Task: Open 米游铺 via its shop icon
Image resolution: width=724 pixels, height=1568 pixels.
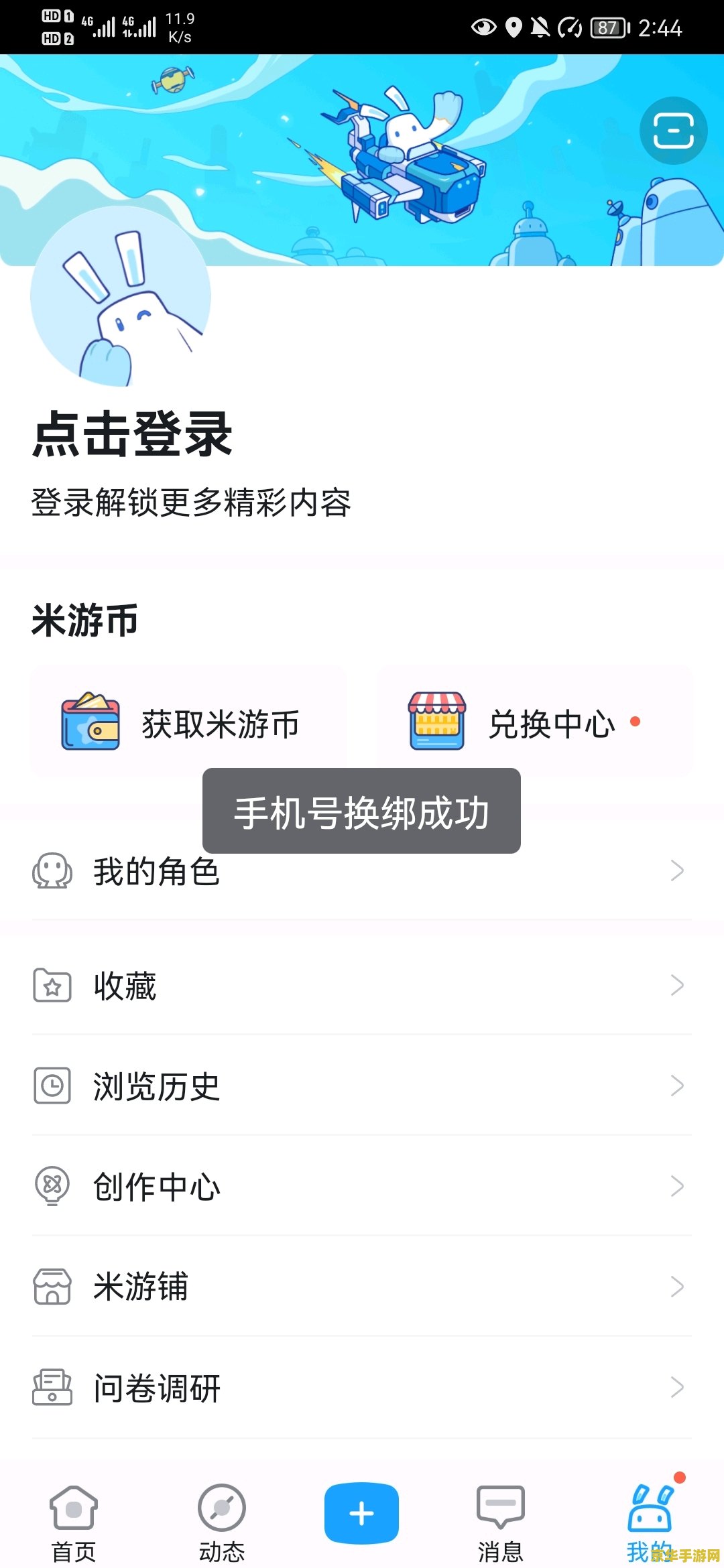Action: point(51,1286)
